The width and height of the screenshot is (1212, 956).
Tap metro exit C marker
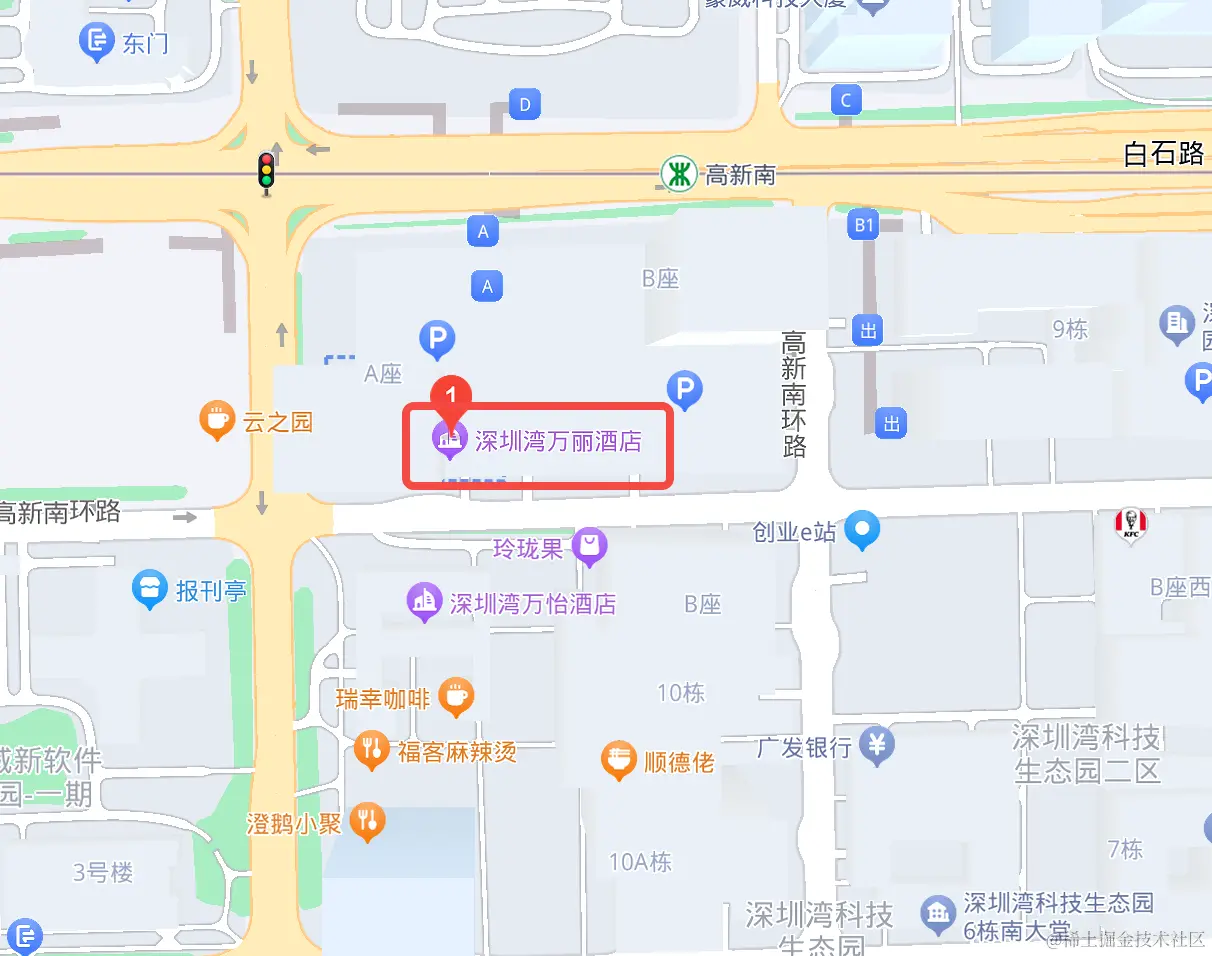[x=846, y=100]
